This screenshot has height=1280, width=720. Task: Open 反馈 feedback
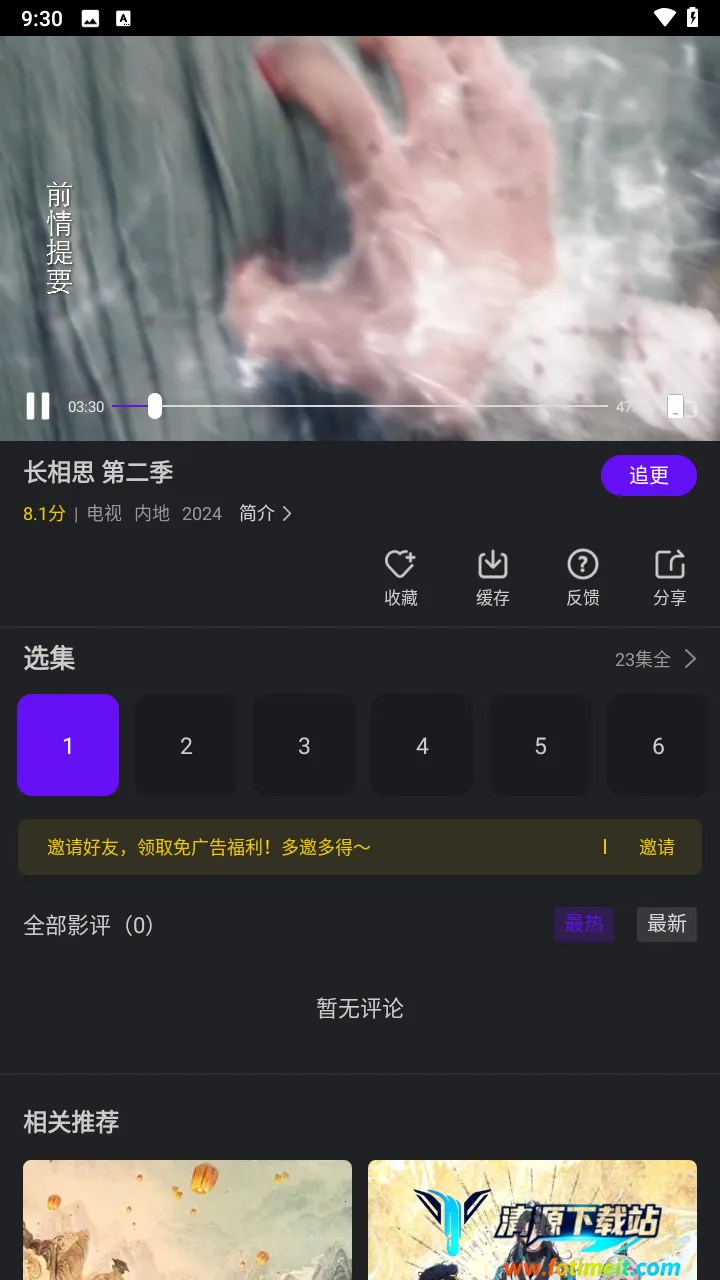pyautogui.click(x=582, y=578)
